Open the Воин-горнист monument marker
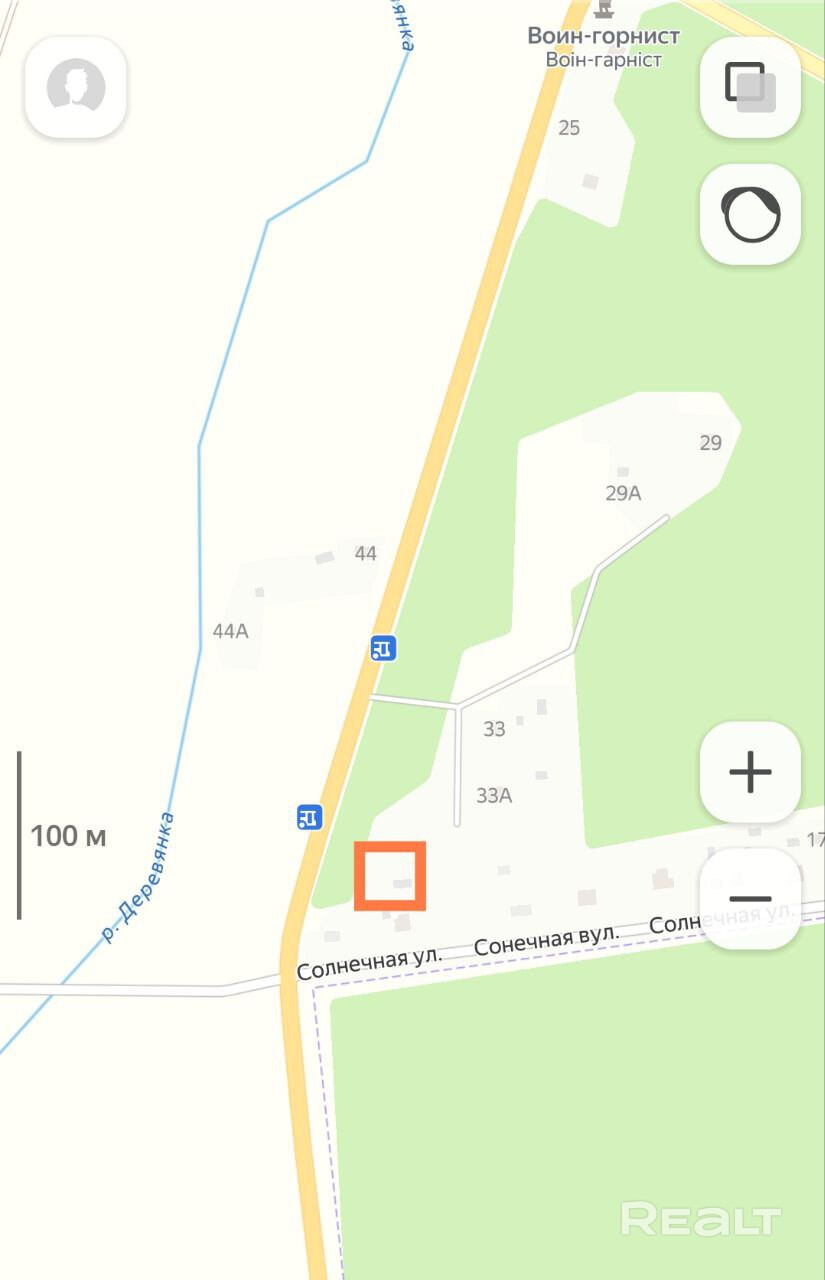The image size is (825, 1280). coord(602,10)
